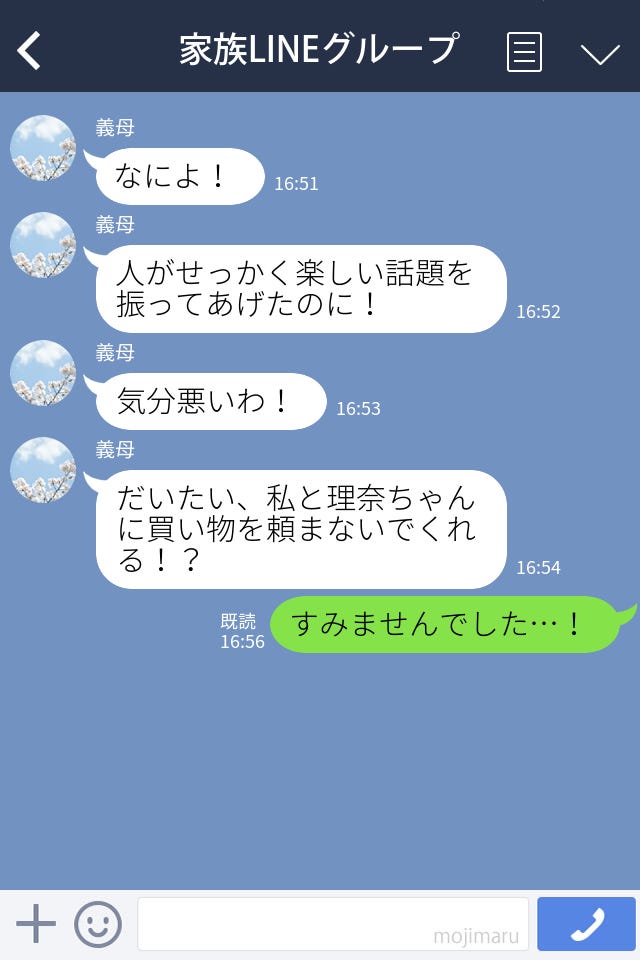Tap the blue phone call button

click(586, 924)
